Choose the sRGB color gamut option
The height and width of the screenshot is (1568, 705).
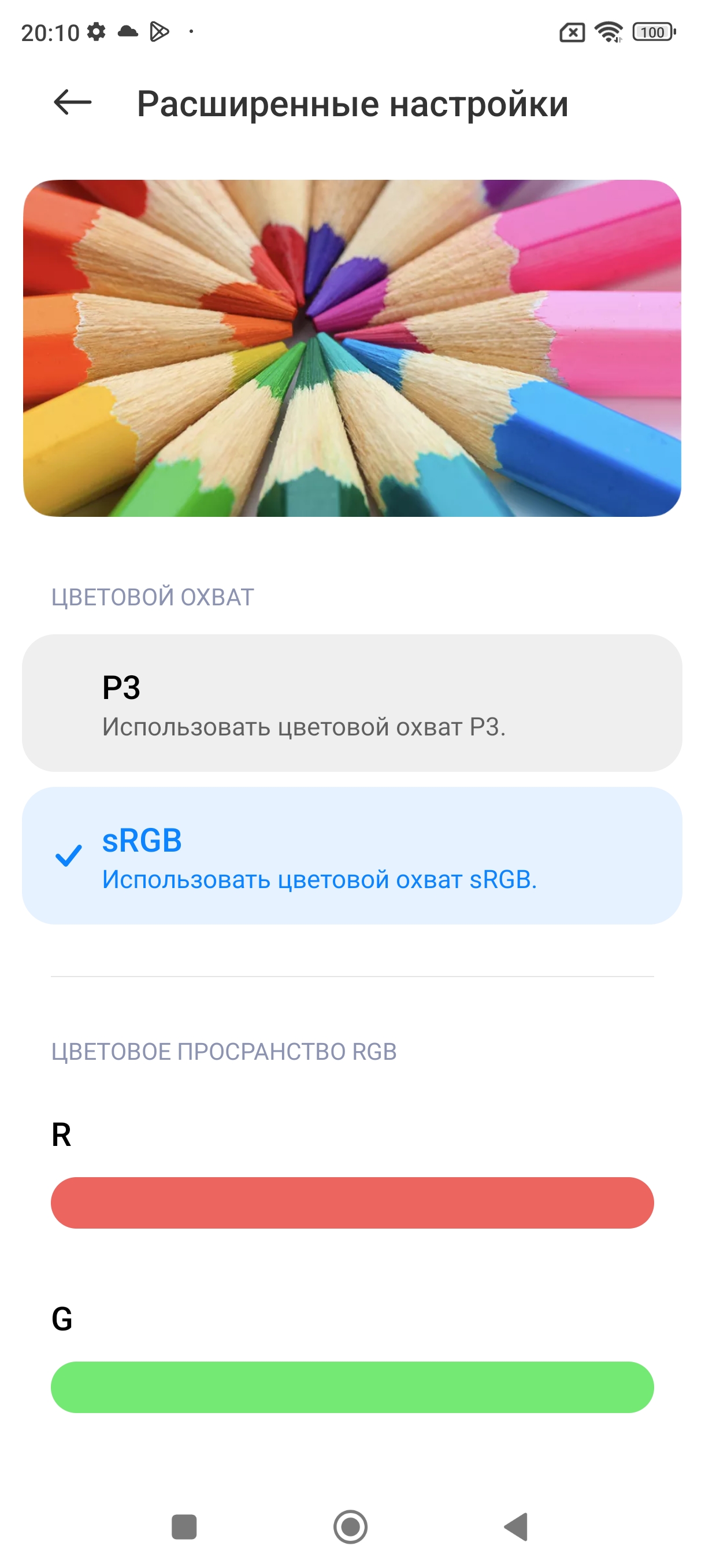coord(351,855)
